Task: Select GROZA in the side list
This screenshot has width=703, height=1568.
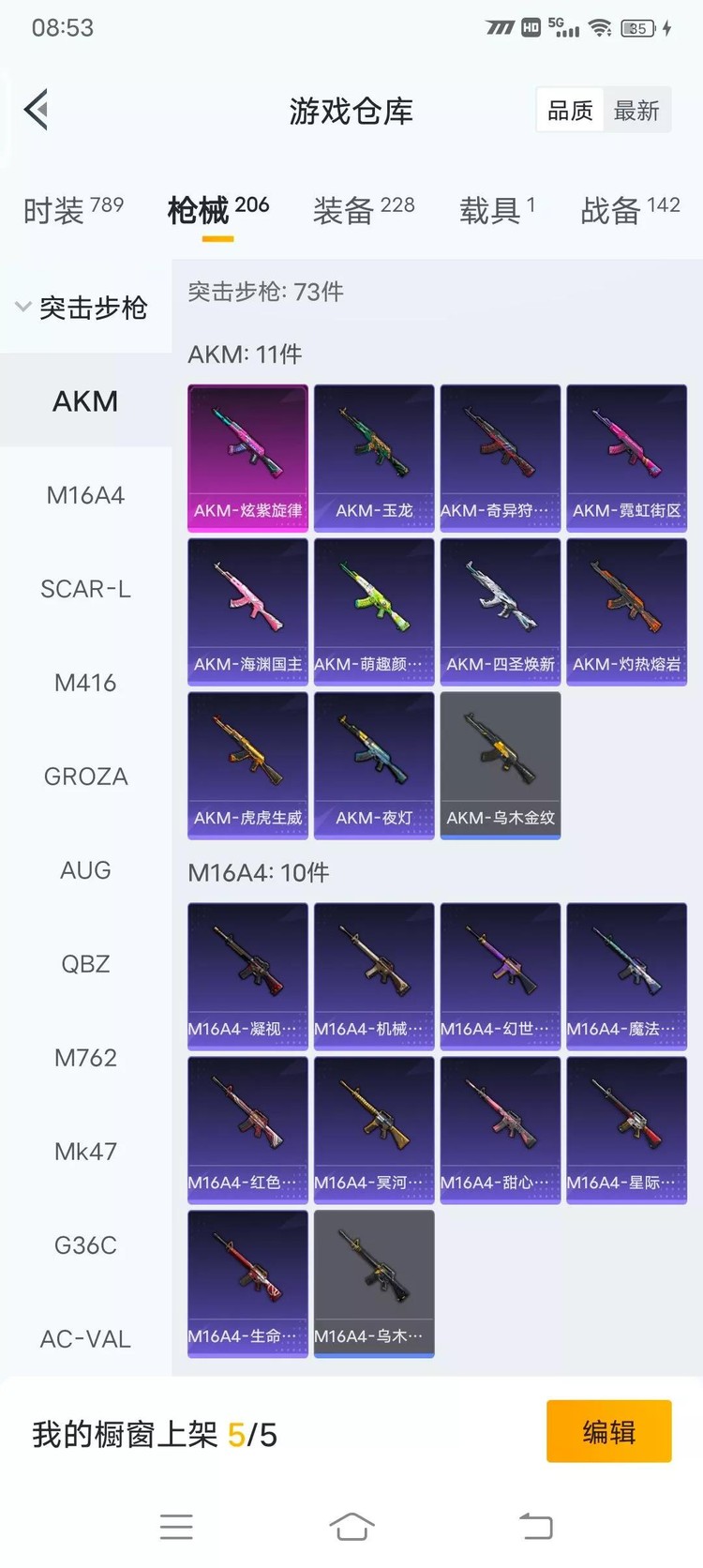Action: [x=85, y=776]
